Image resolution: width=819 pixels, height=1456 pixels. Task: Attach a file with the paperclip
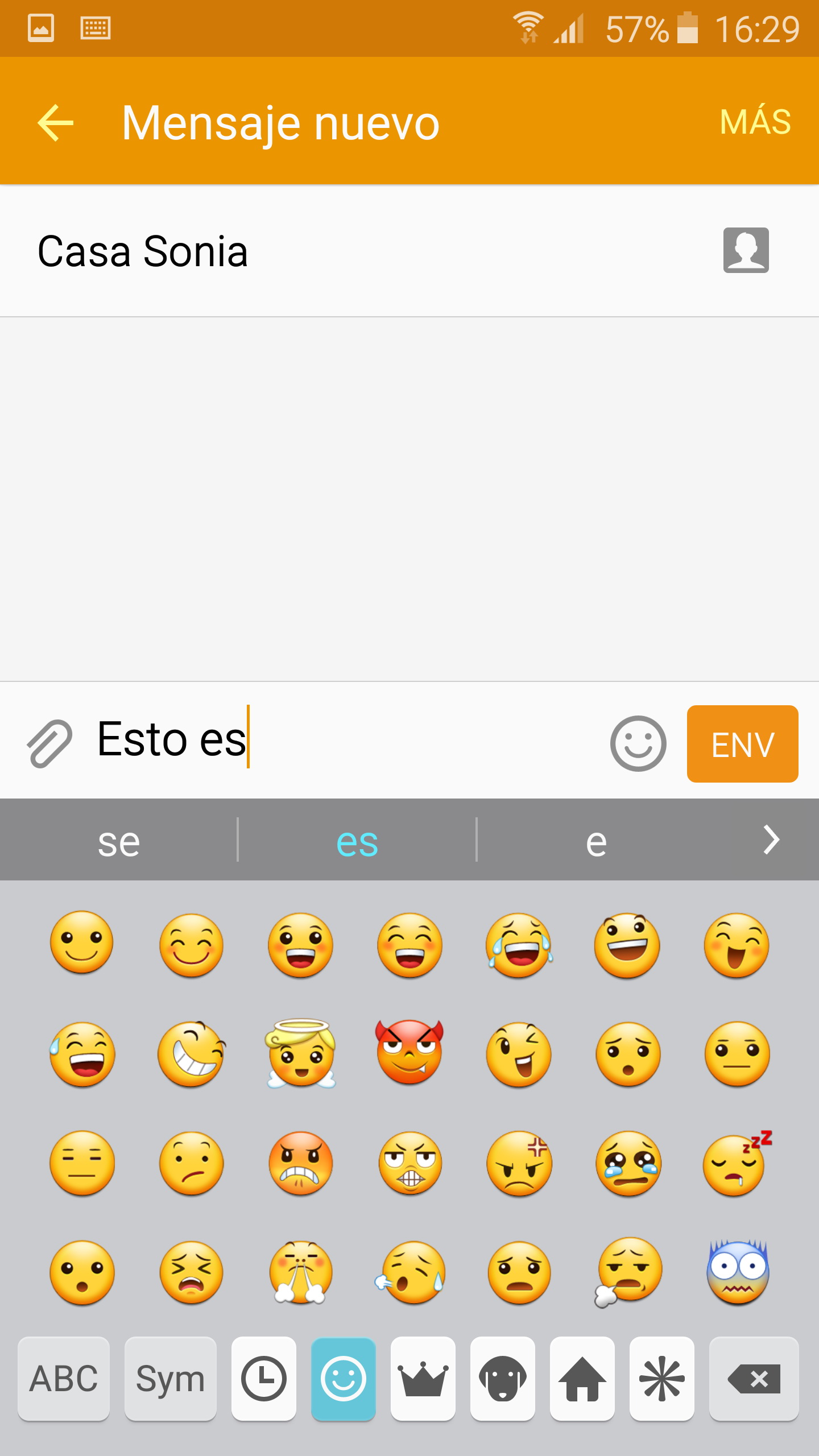49,743
